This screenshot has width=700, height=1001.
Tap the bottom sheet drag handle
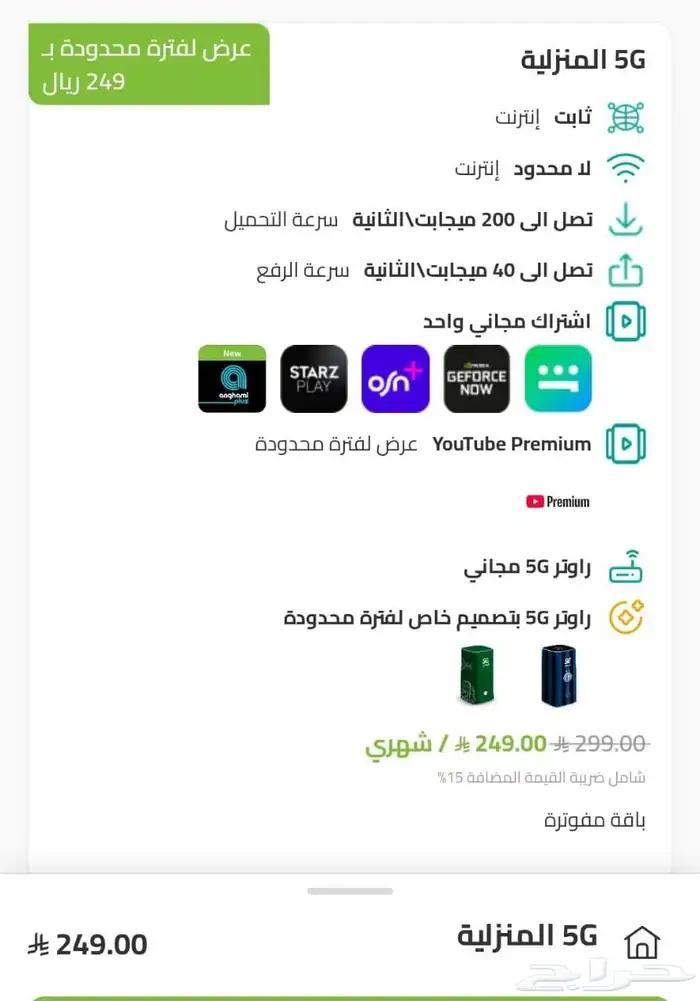[x=350, y=890]
